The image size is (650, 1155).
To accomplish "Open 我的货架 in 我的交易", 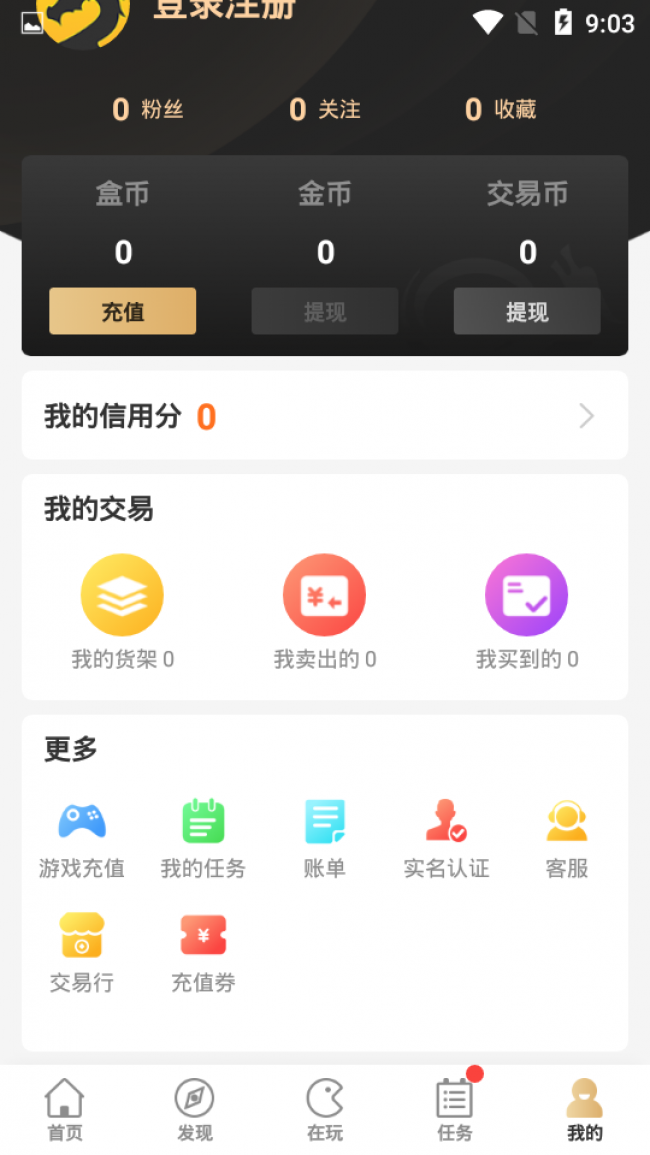I will (x=122, y=611).
